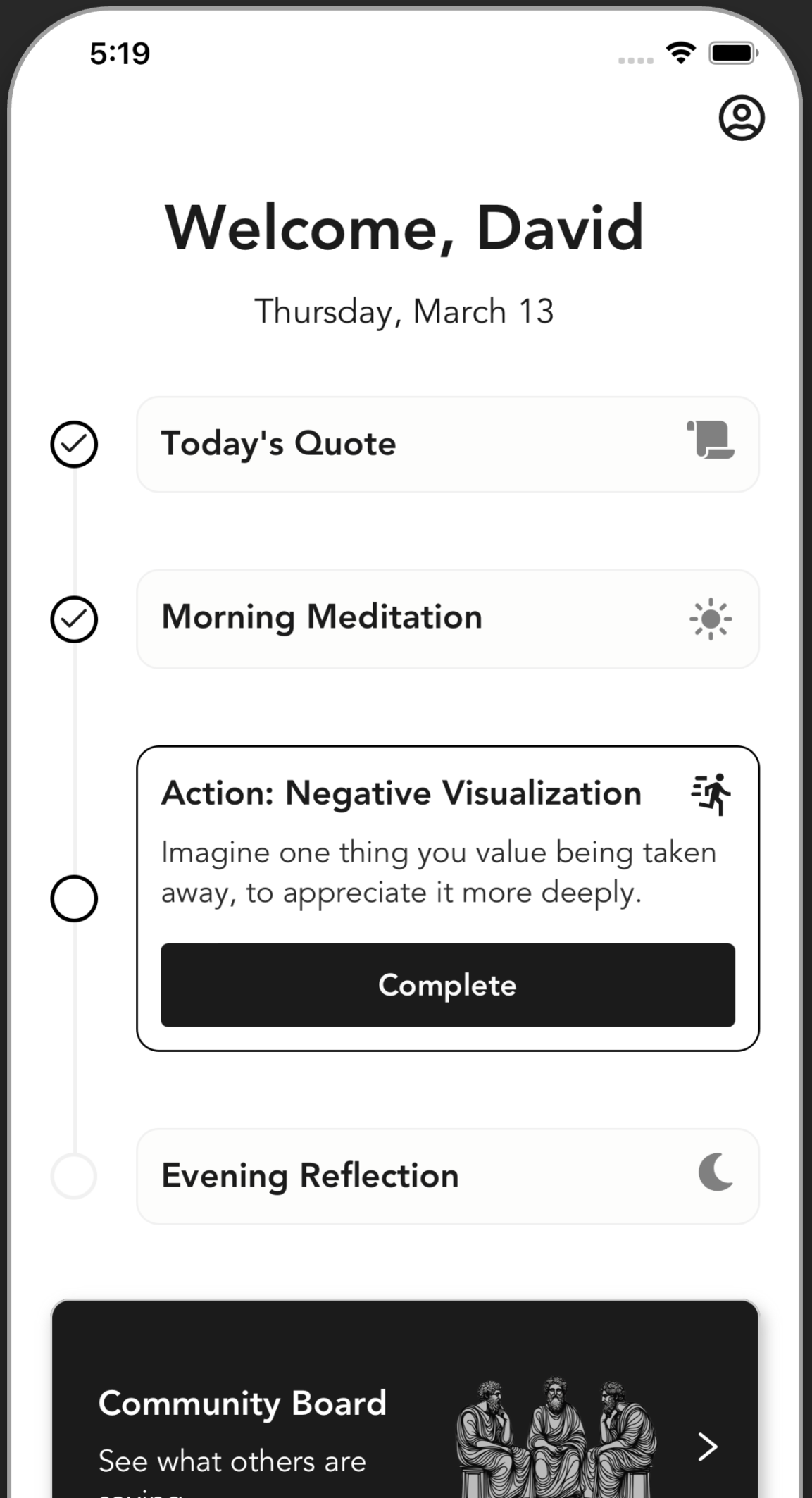
Task: Open the Today's Quote card
Action: click(447, 444)
